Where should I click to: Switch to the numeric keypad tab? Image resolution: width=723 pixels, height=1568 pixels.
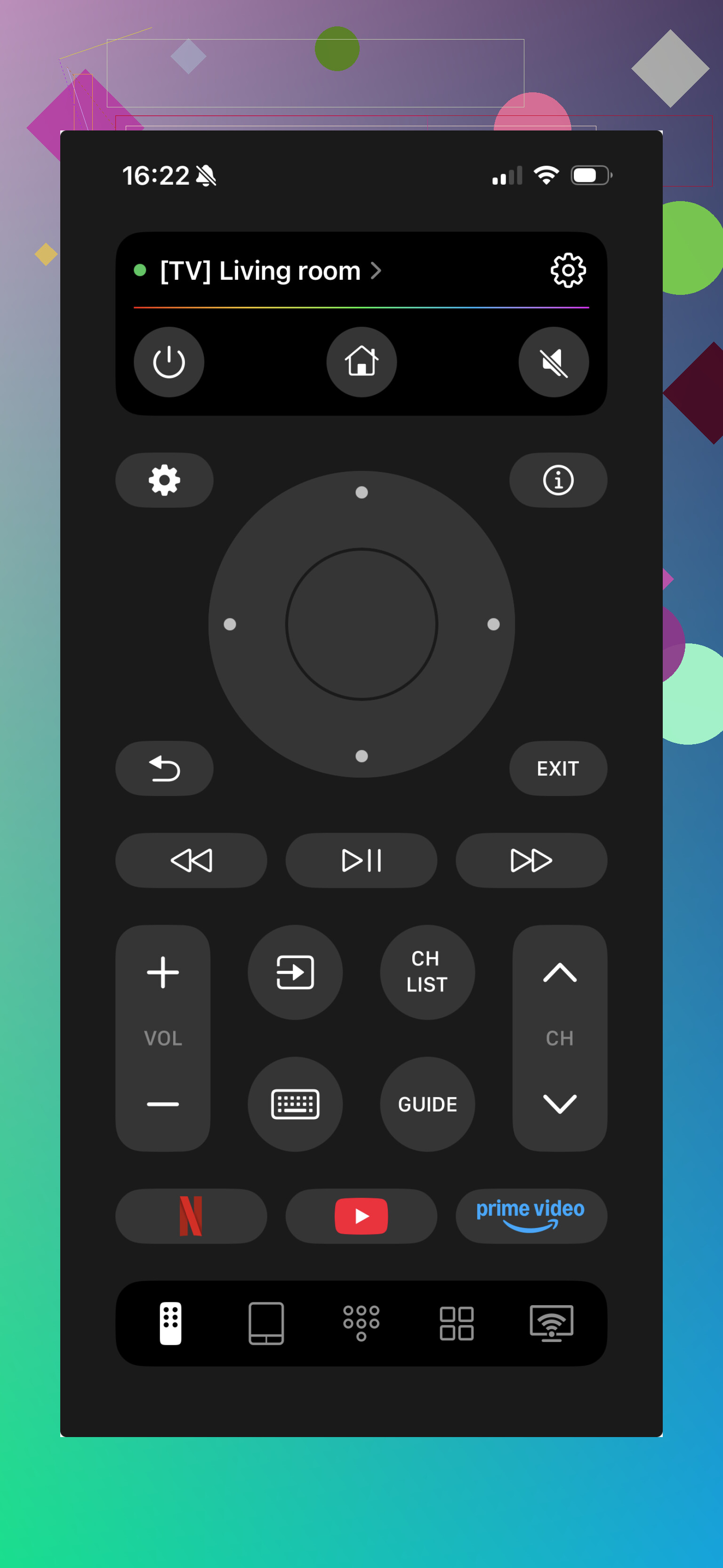pos(361,1323)
